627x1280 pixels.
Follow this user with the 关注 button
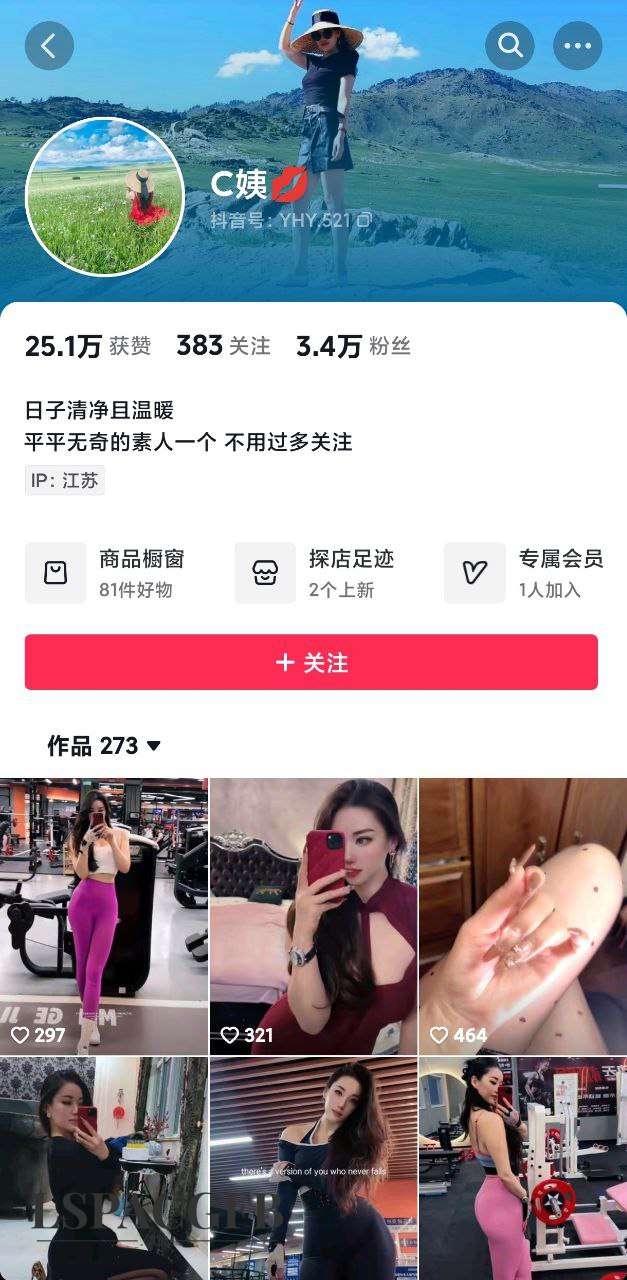pos(311,662)
